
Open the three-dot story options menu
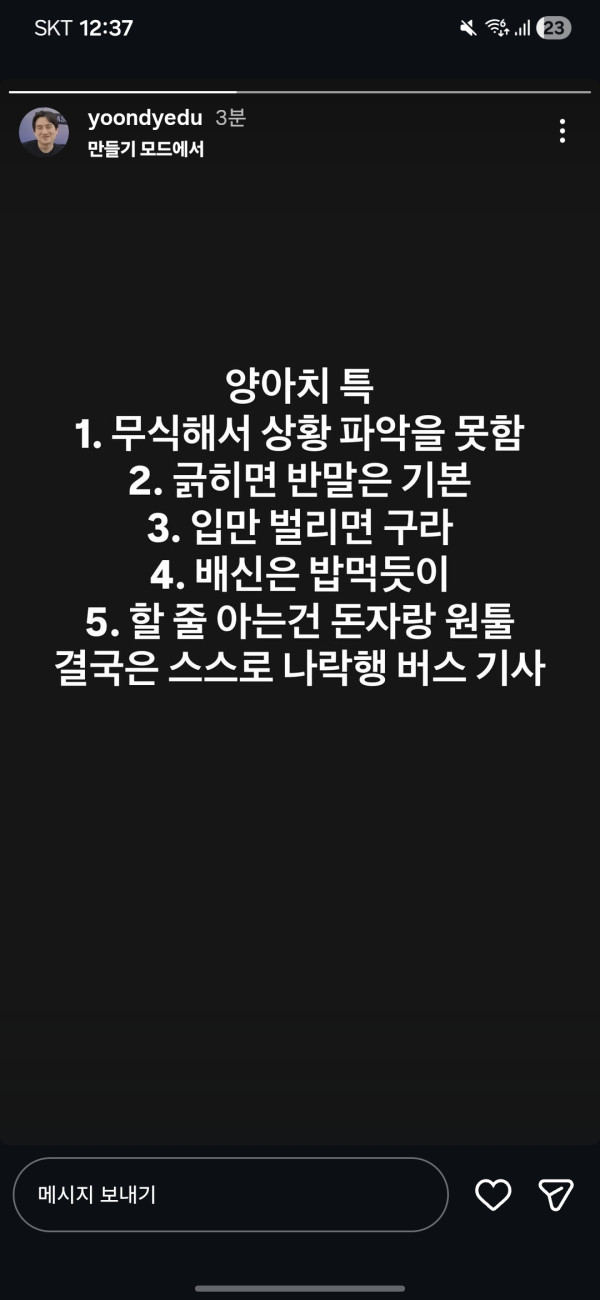pyautogui.click(x=562, y=131)
